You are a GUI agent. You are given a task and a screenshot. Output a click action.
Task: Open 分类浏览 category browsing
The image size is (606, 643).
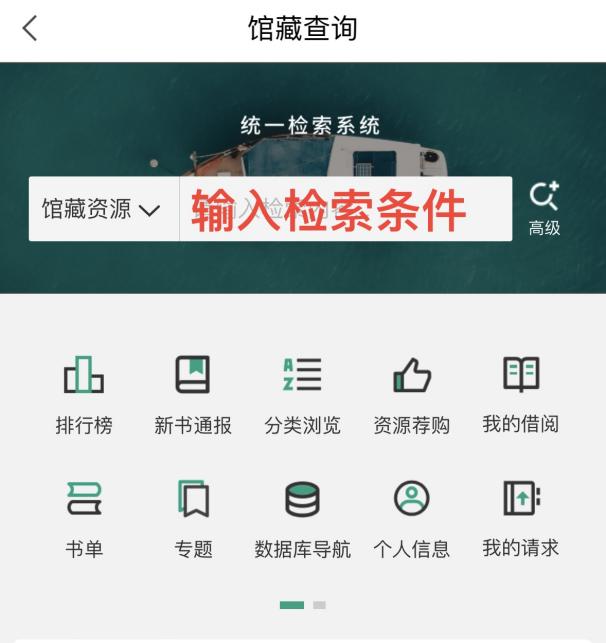point(302,394)
